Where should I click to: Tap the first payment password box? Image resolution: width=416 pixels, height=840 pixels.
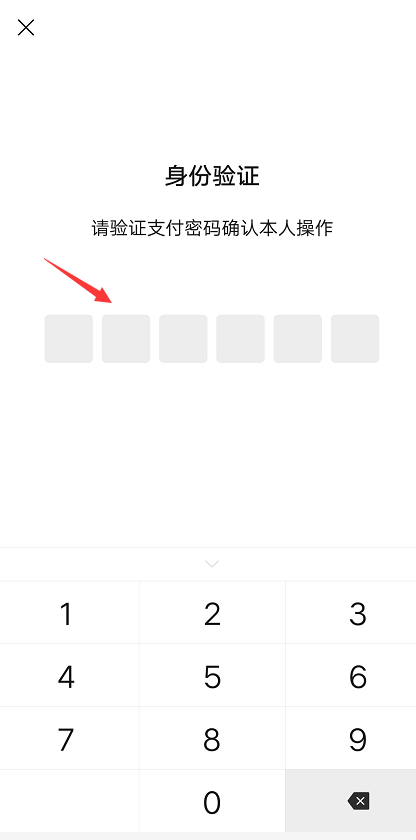(x=69, y=339)
